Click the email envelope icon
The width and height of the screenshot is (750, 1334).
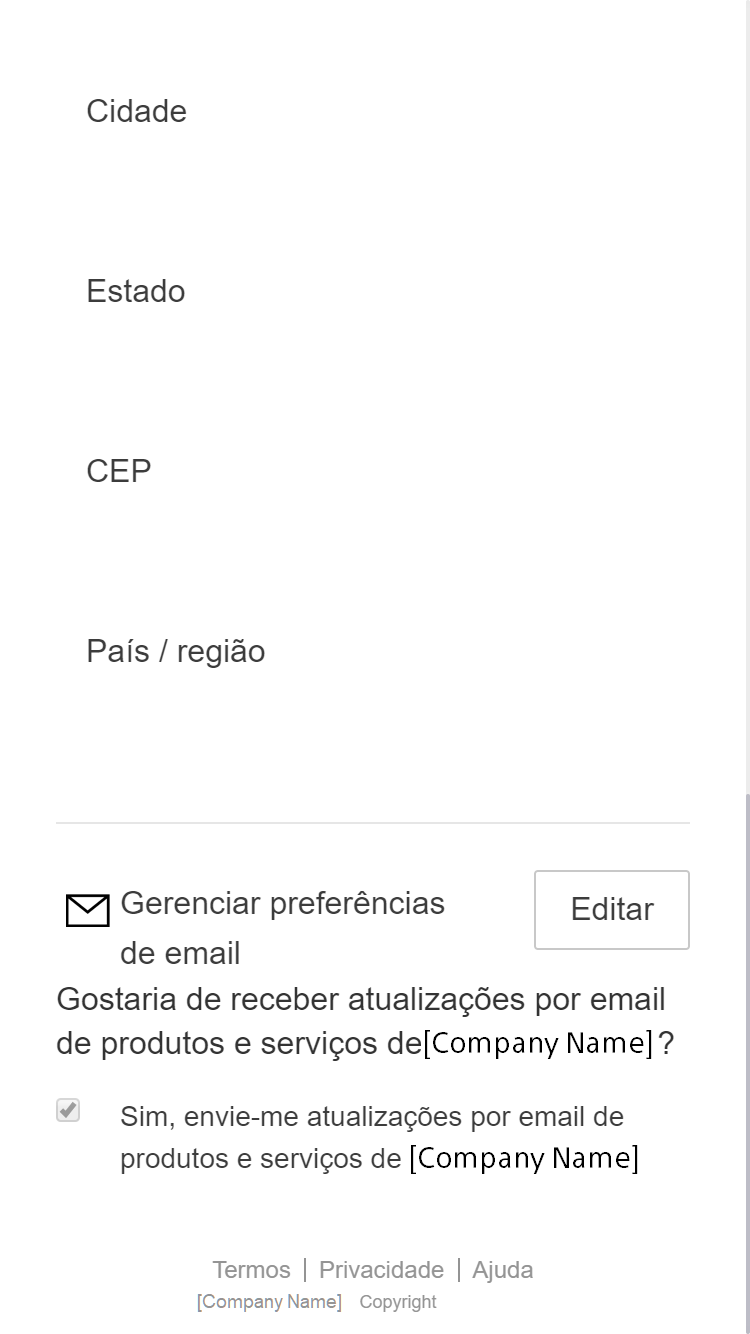(x=87, y=909)
